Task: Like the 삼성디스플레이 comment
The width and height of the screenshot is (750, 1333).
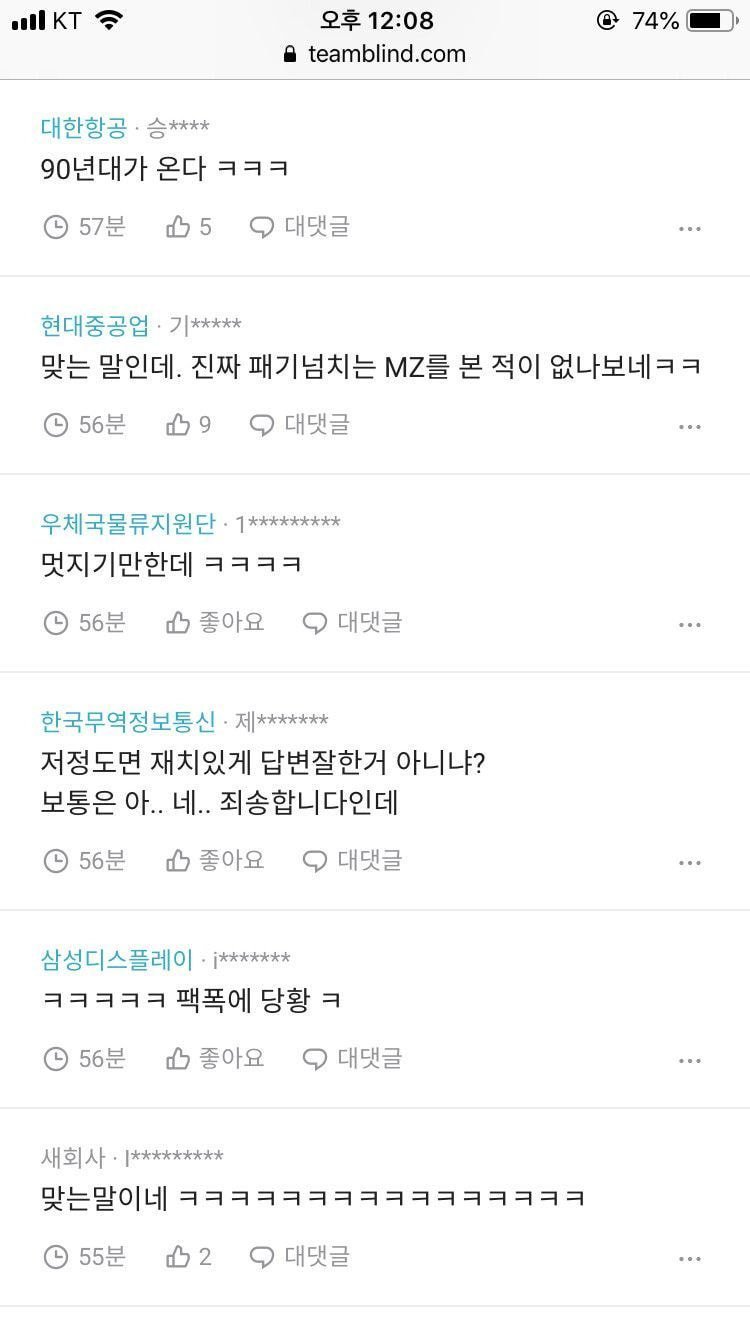Action: pyautogui.click(x=215, y=1059)
